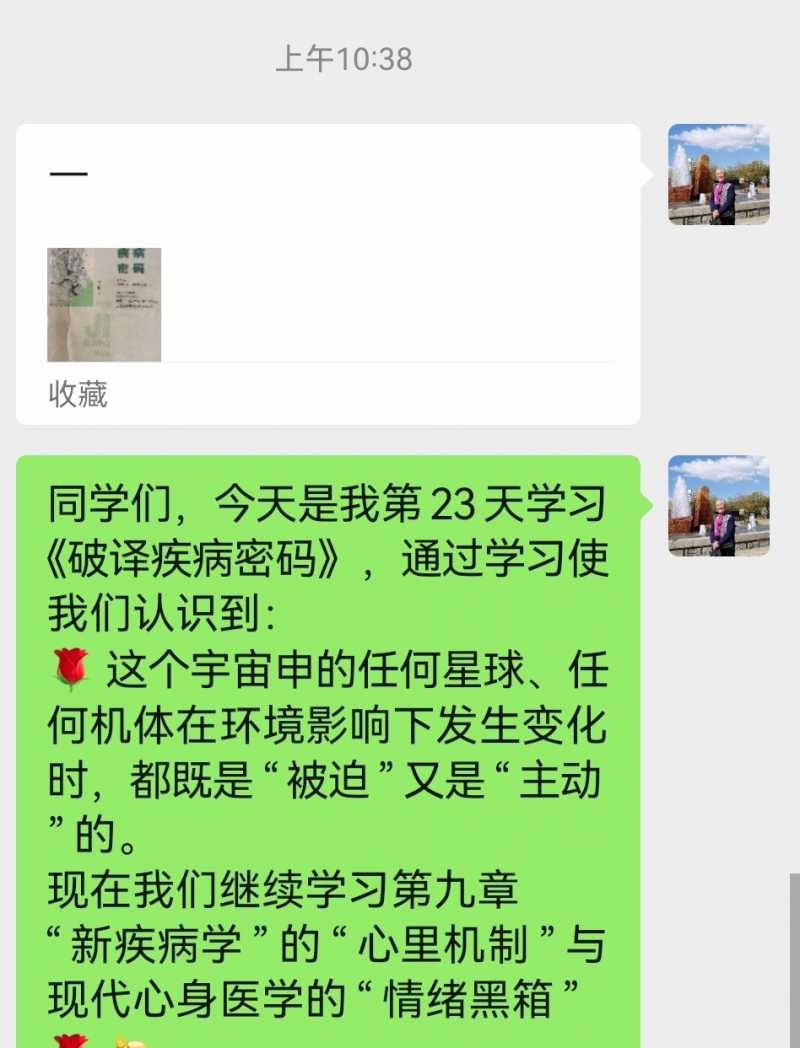This screenshot has width=800, height=1048.
Task: Open the shared 收藏 note card
Action: tap(328, 274)
